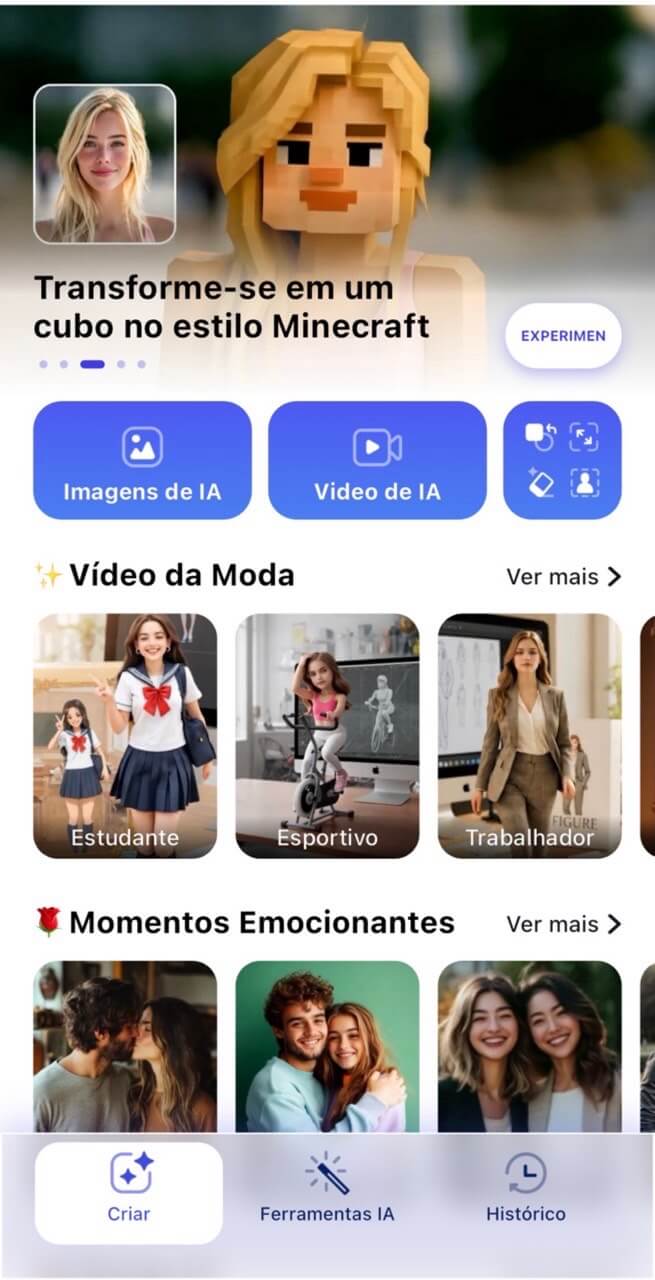Image resolution: width=655 pixels, height=1280 pixels.
Task: Open Video de IA
Action: click(x=377, y=461)
